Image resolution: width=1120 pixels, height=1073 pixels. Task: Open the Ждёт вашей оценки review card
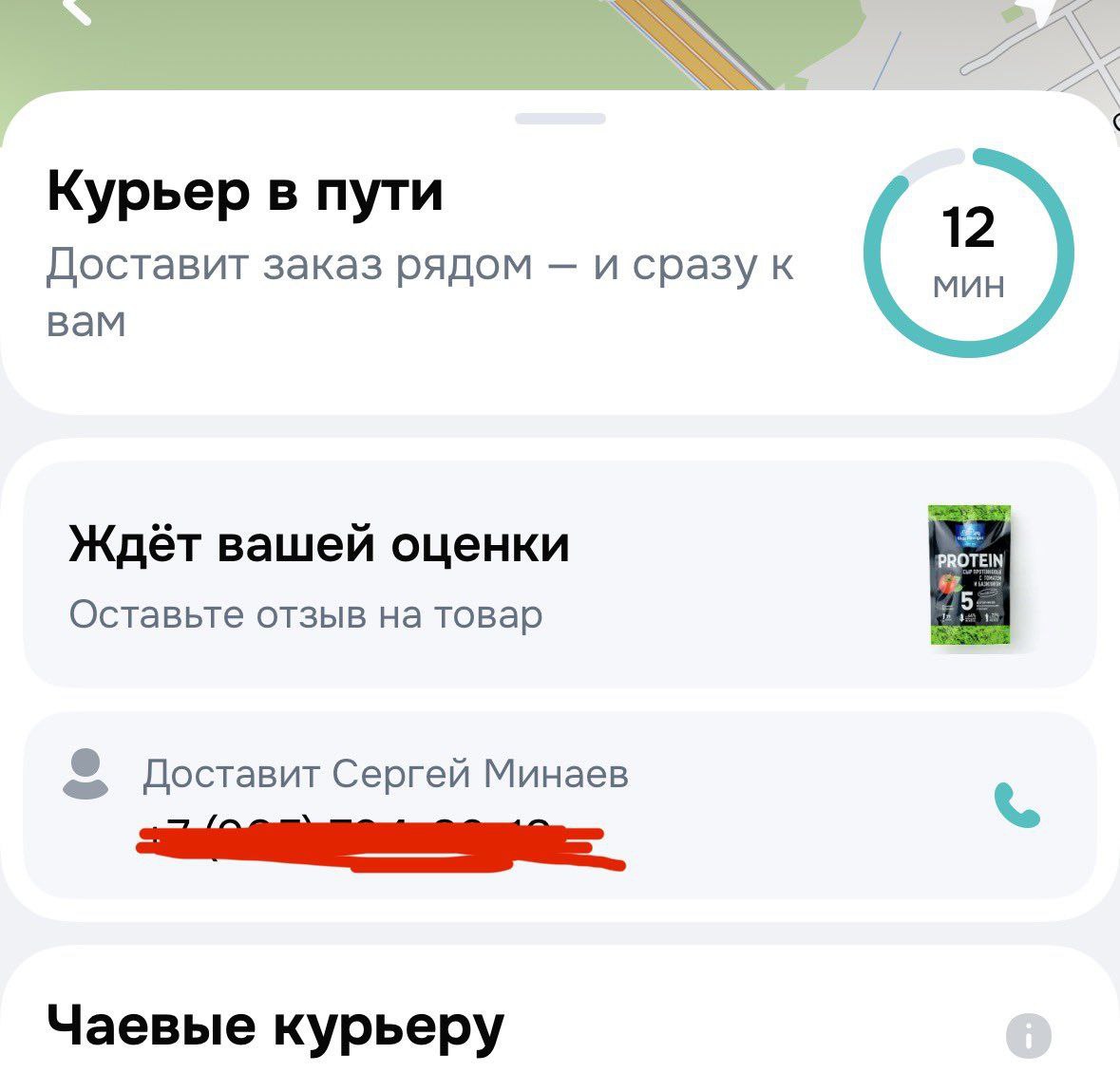coord(559,575)
